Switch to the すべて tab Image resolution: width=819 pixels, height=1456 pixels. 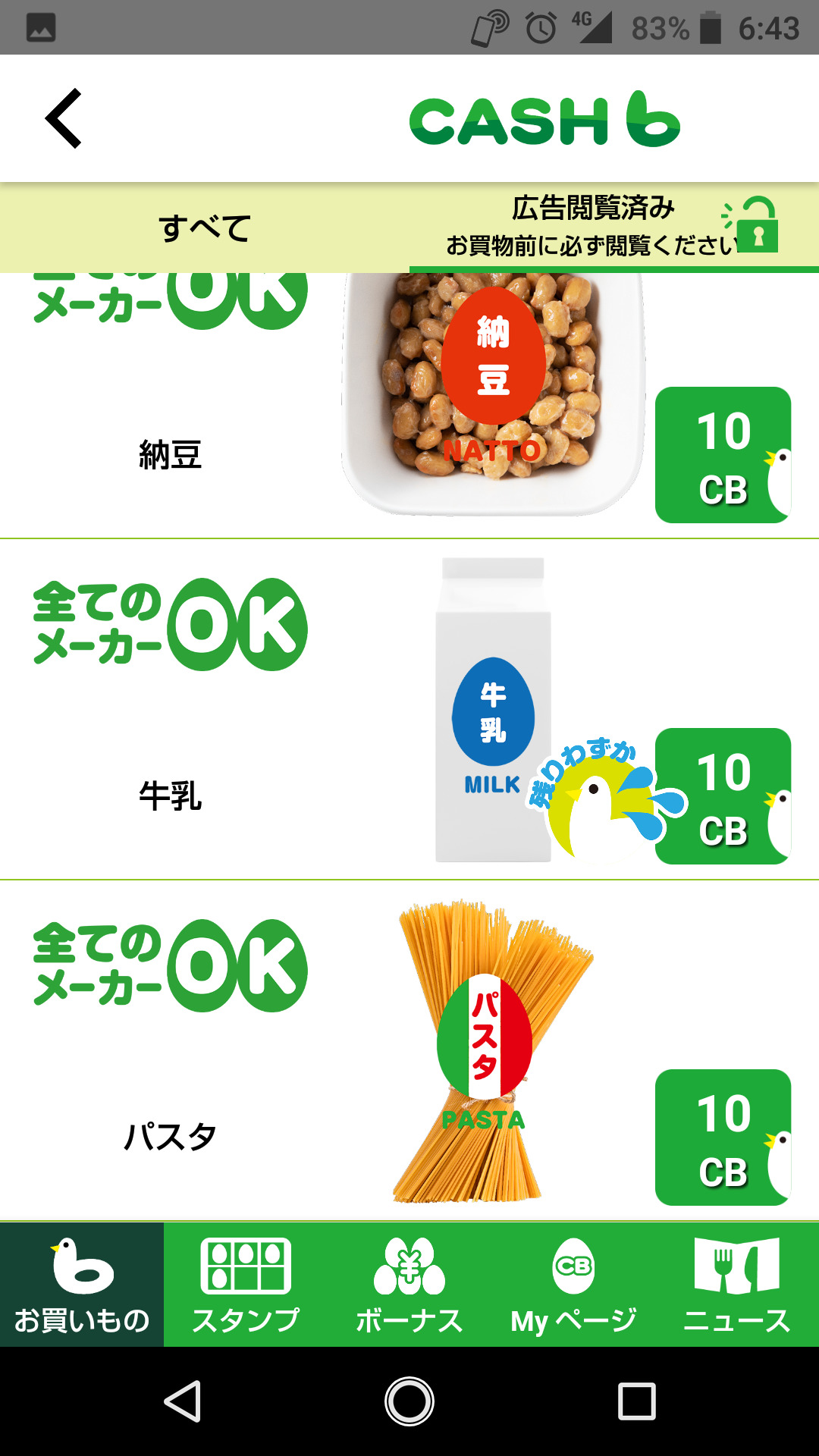(x=205, y=227)
